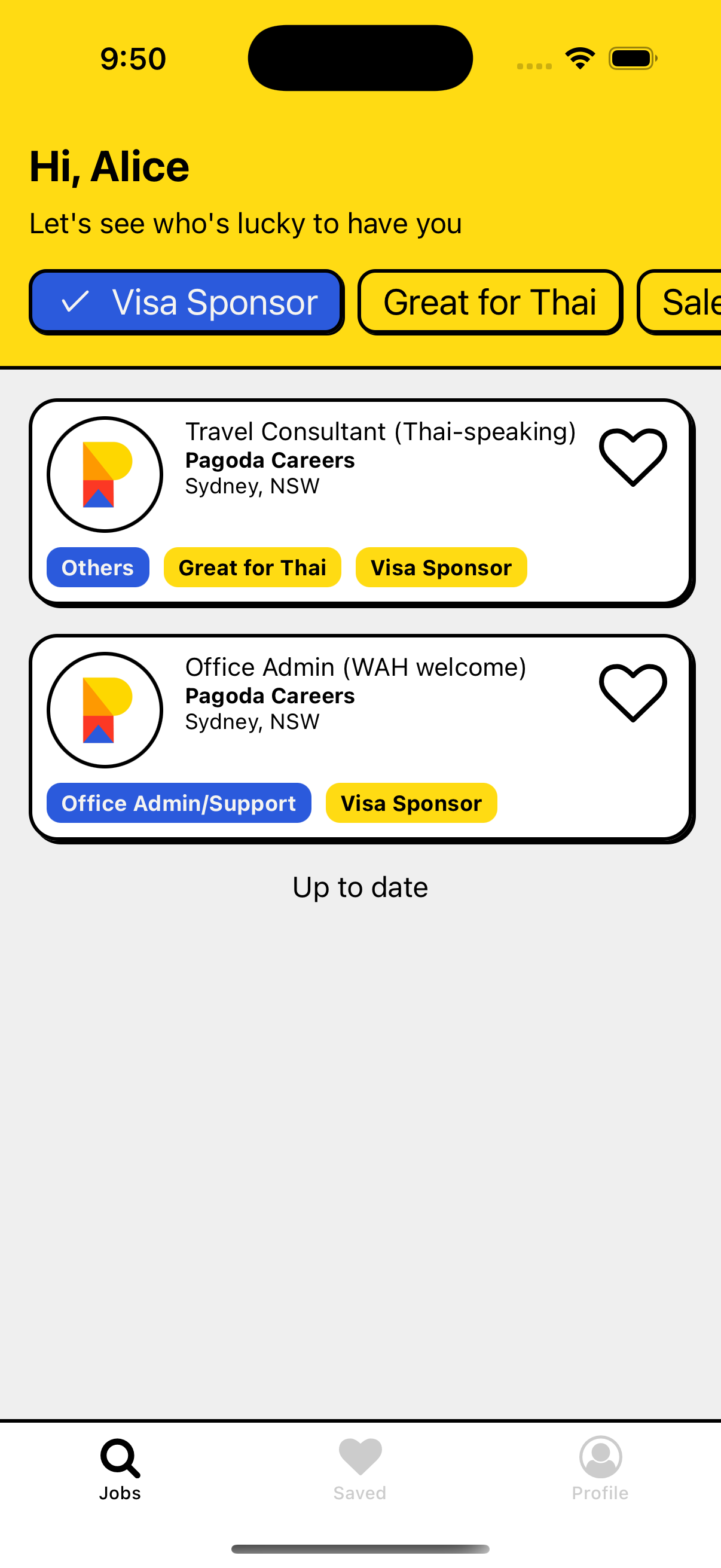This screenshot has height=1568, width=721.
Task: Save the Travel Consultant job with heart
Action: (633, 456)
